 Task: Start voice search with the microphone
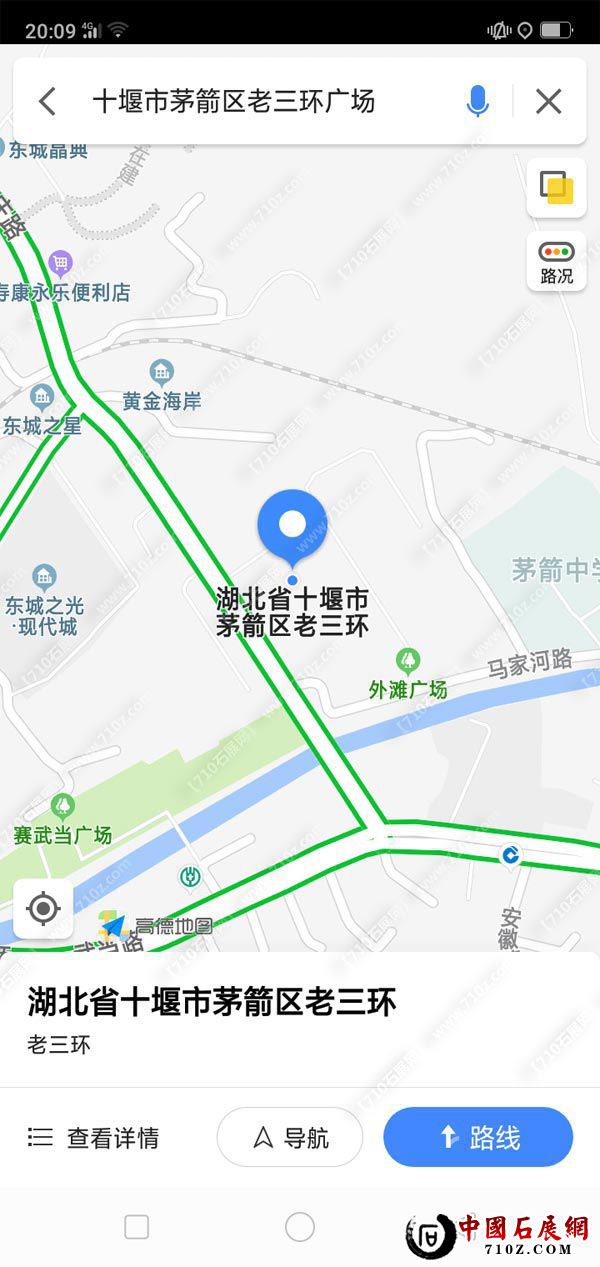[x=478, y=101]
